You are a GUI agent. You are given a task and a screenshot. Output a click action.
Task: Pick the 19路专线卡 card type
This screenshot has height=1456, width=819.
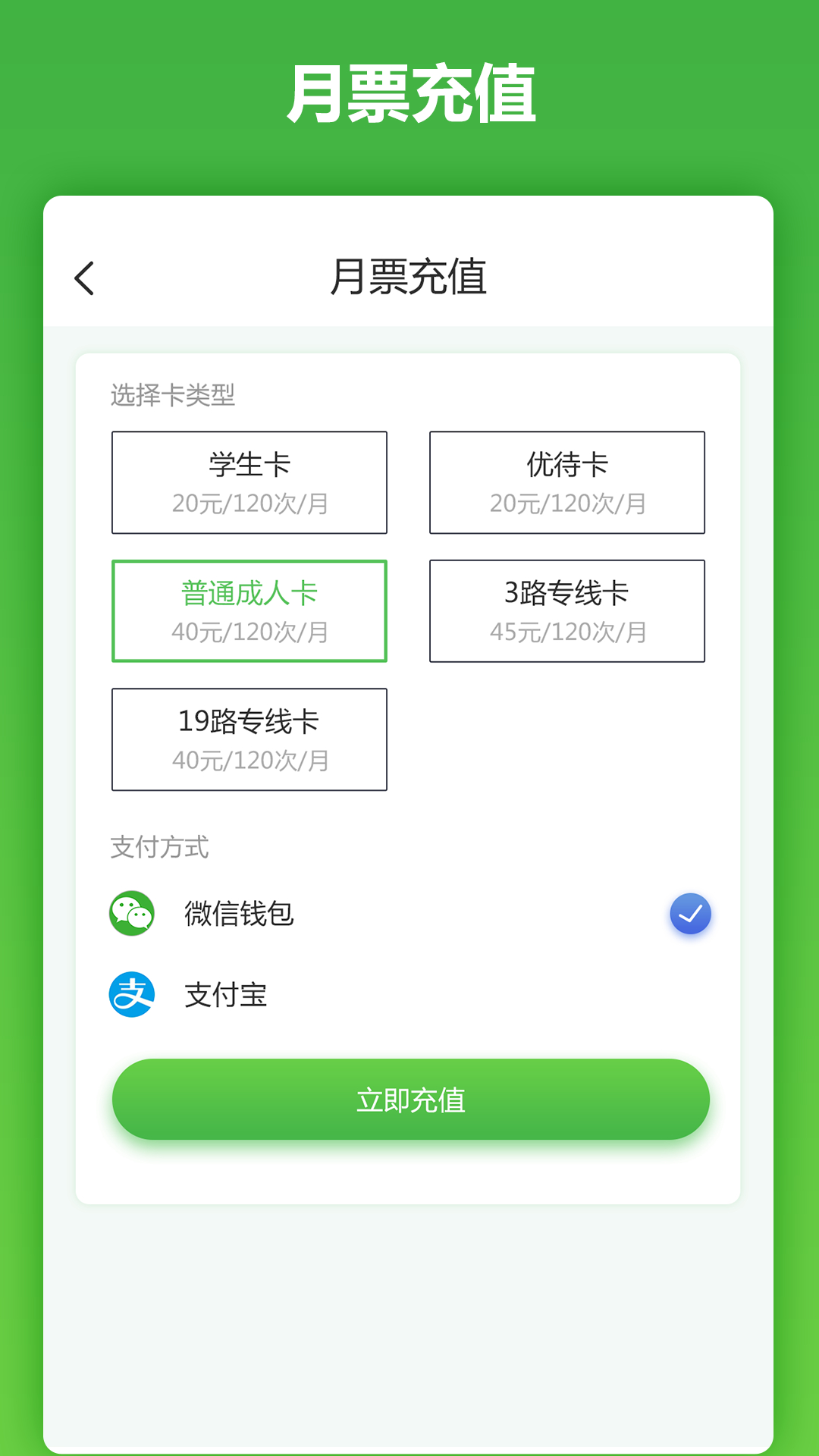[249, 739]
